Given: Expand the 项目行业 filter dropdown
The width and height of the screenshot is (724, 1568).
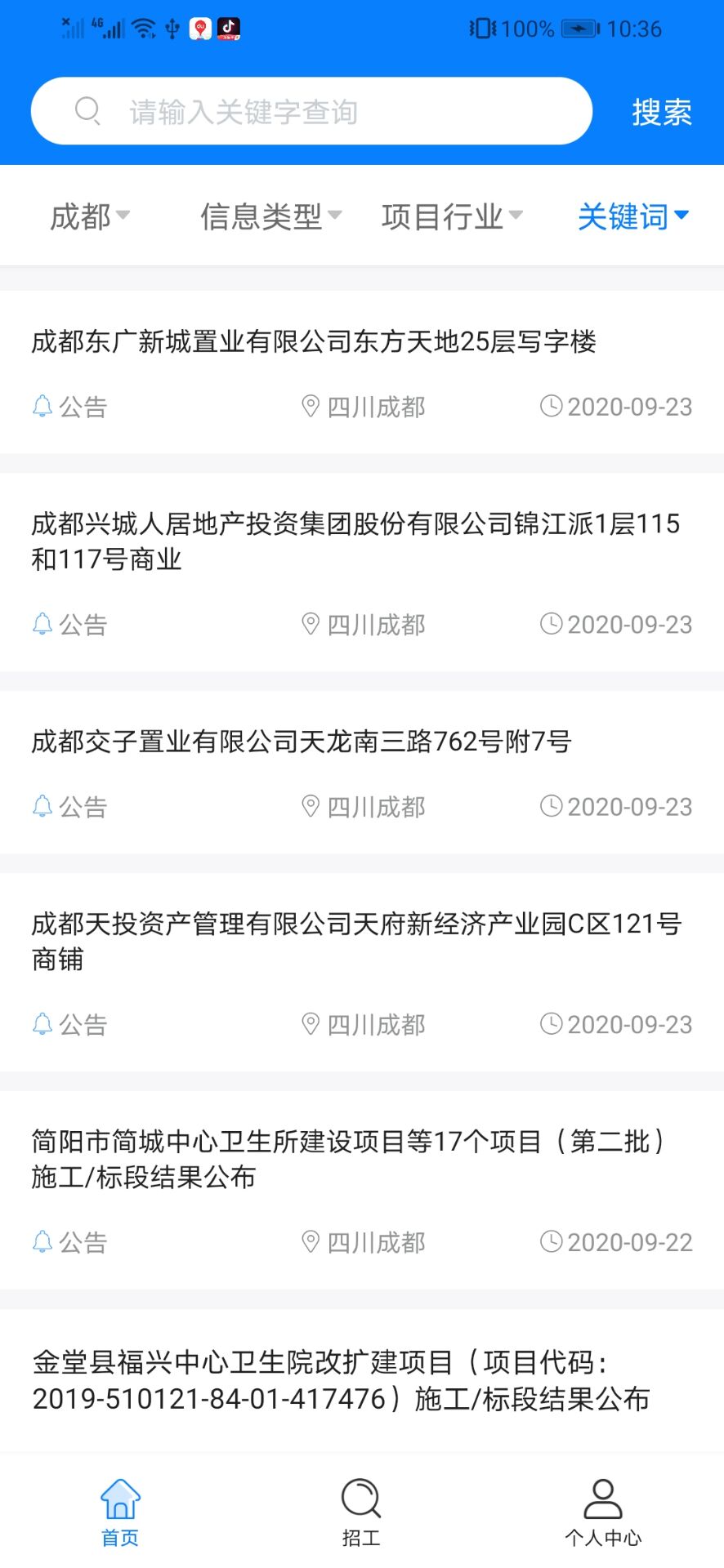Looking at the screenshot, I should pyautogui.click(x=451, y=216).
